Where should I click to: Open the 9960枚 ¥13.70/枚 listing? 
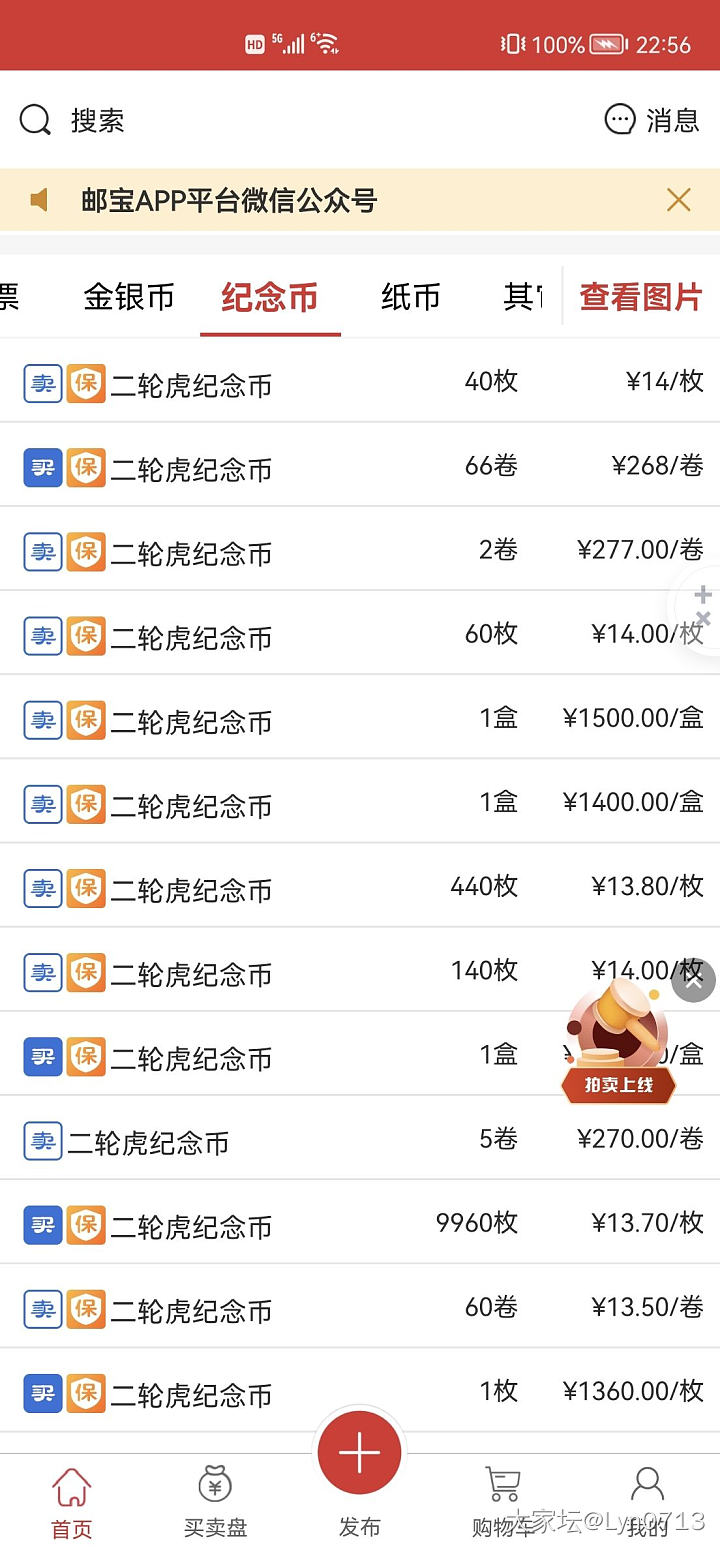[360, 1223]
